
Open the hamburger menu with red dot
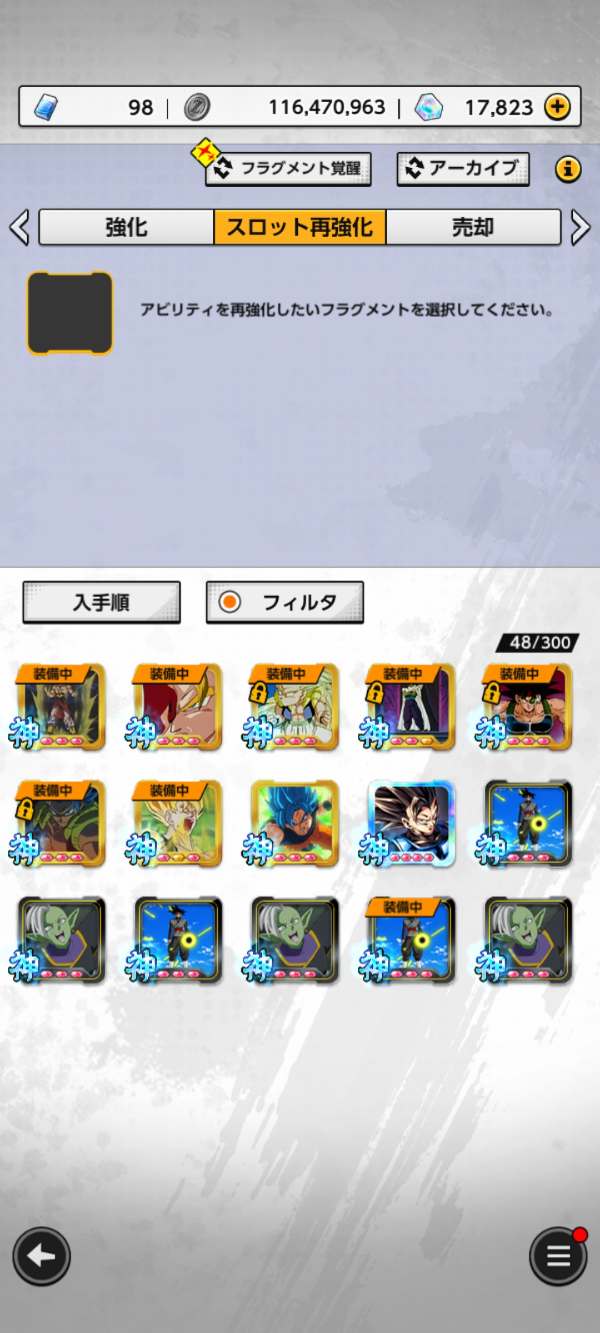[x=558, y=1256]
